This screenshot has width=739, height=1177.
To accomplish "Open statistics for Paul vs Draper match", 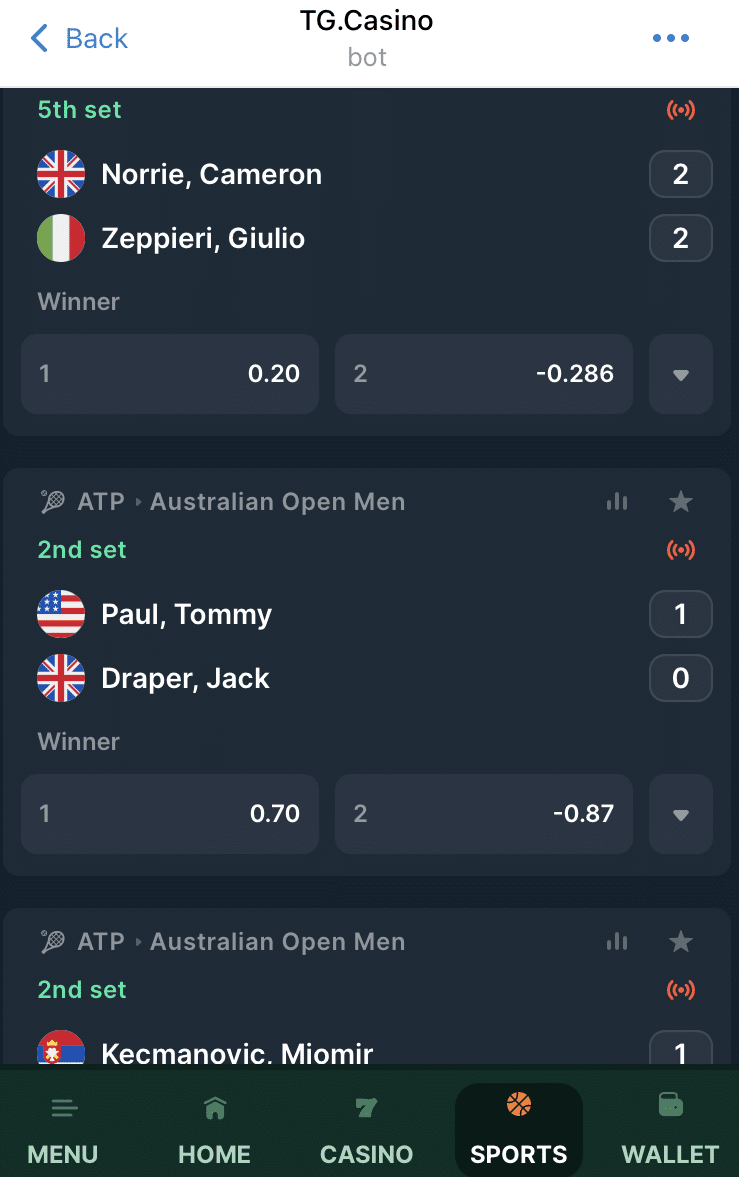I will (x=617, y=501).
